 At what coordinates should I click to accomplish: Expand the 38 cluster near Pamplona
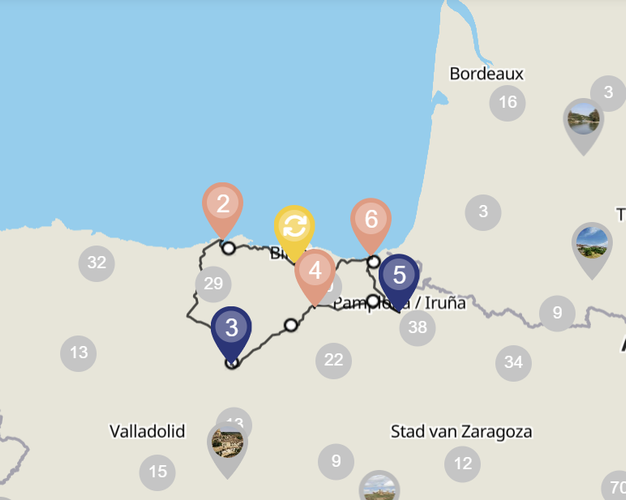417,326
